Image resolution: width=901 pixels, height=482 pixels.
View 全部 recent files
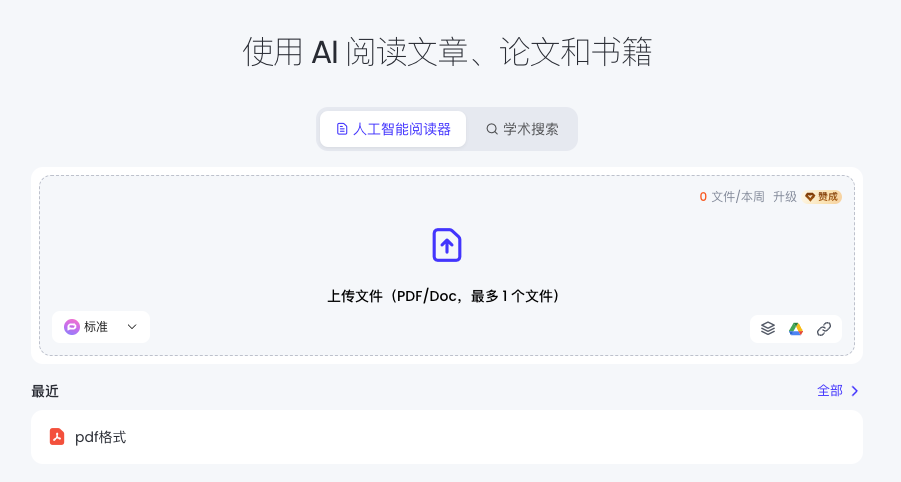point(837,391)
